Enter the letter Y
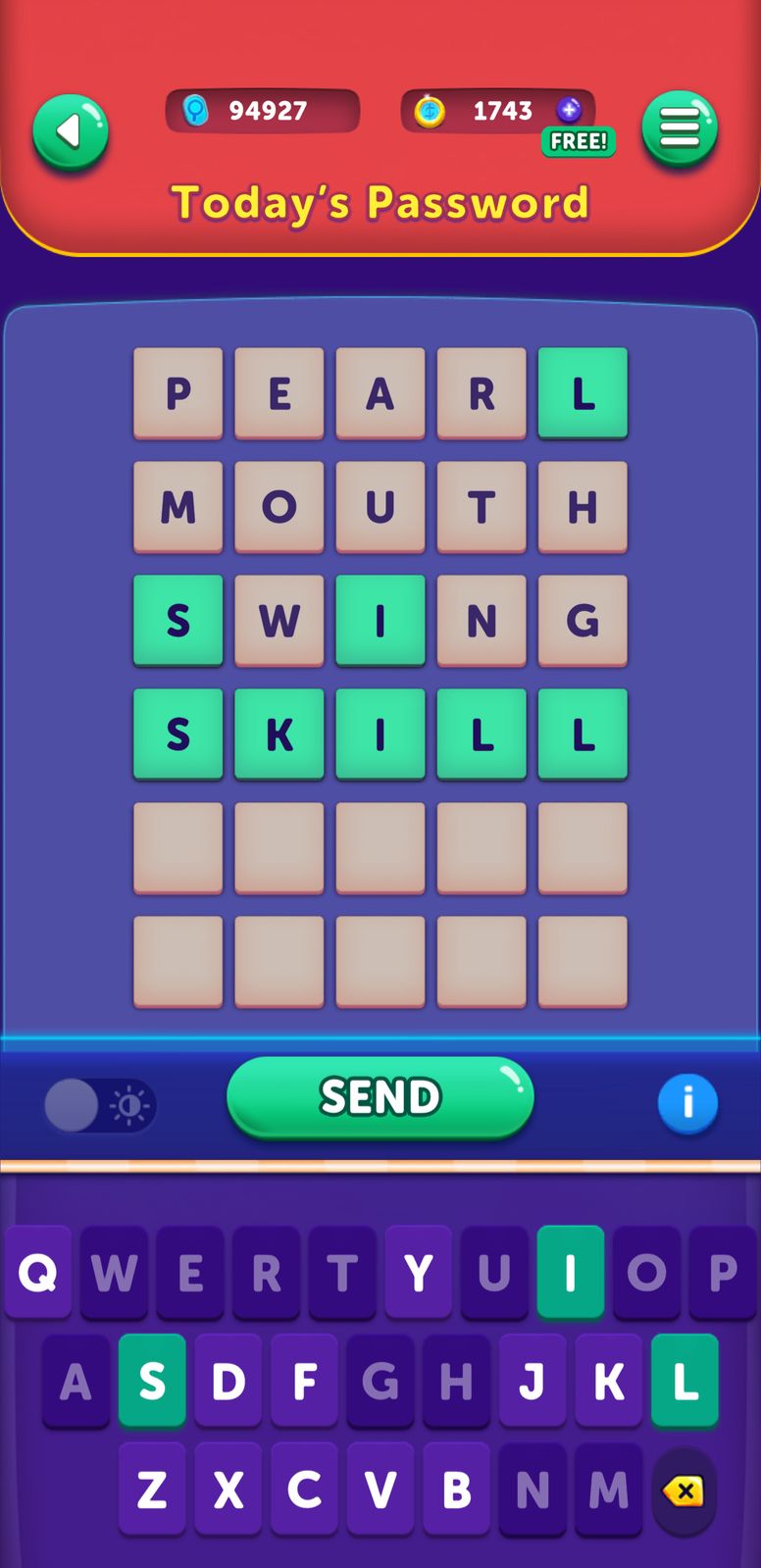 pos(419,1273)
